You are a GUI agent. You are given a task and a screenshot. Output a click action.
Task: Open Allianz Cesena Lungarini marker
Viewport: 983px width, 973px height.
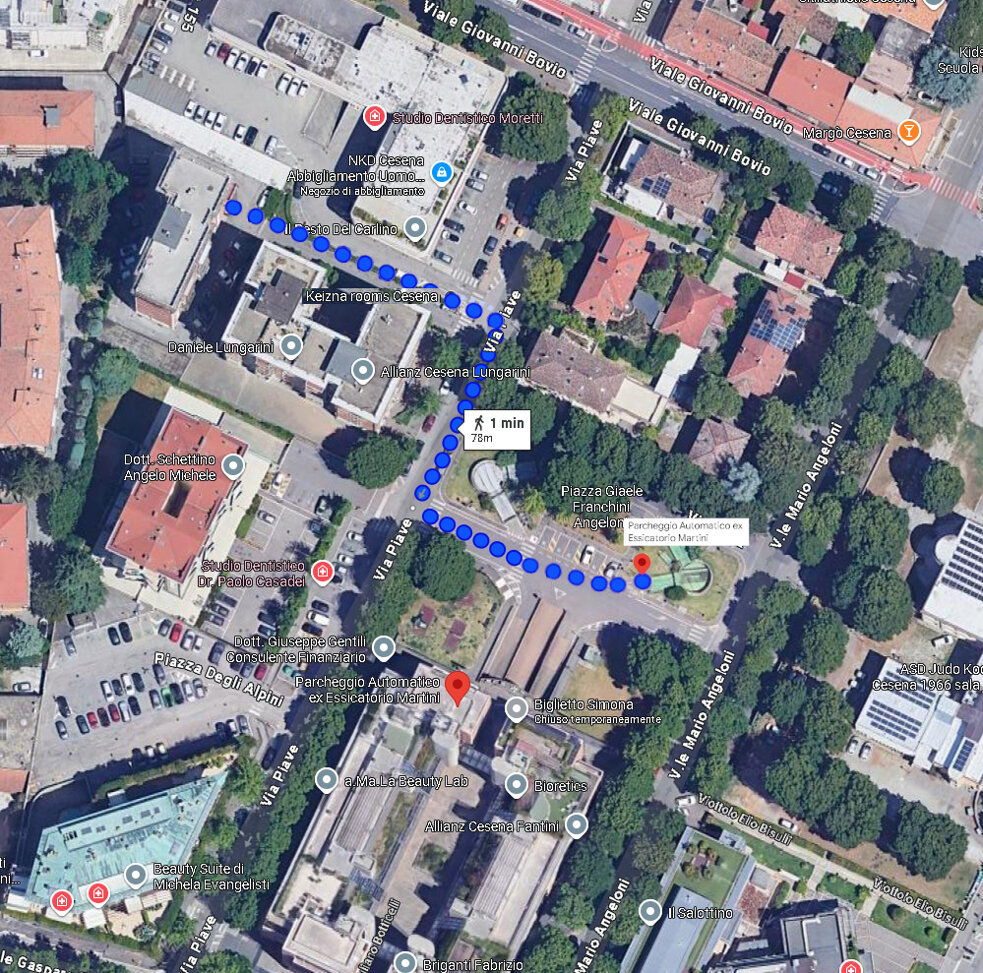click(x=365, y=372)
